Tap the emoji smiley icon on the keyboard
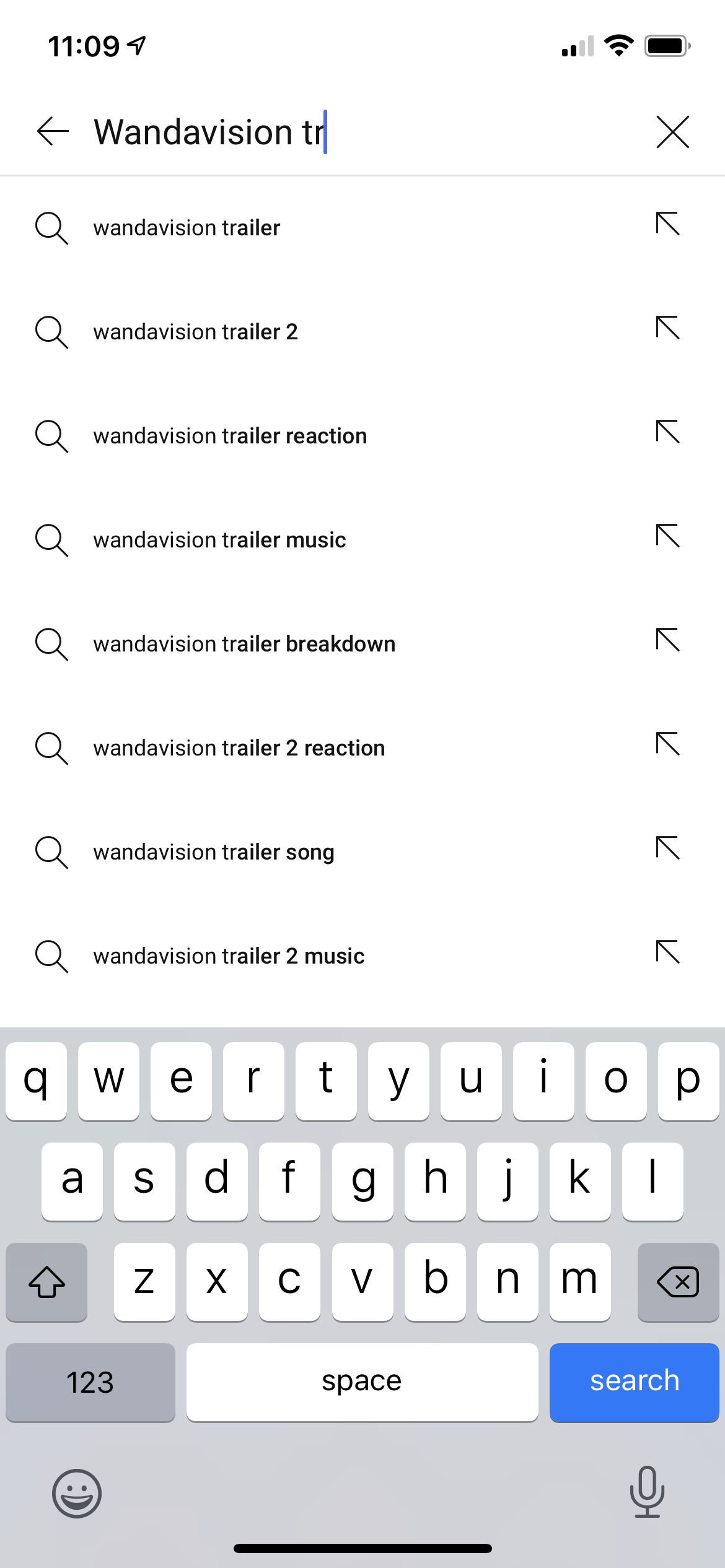 point(76,1492)
